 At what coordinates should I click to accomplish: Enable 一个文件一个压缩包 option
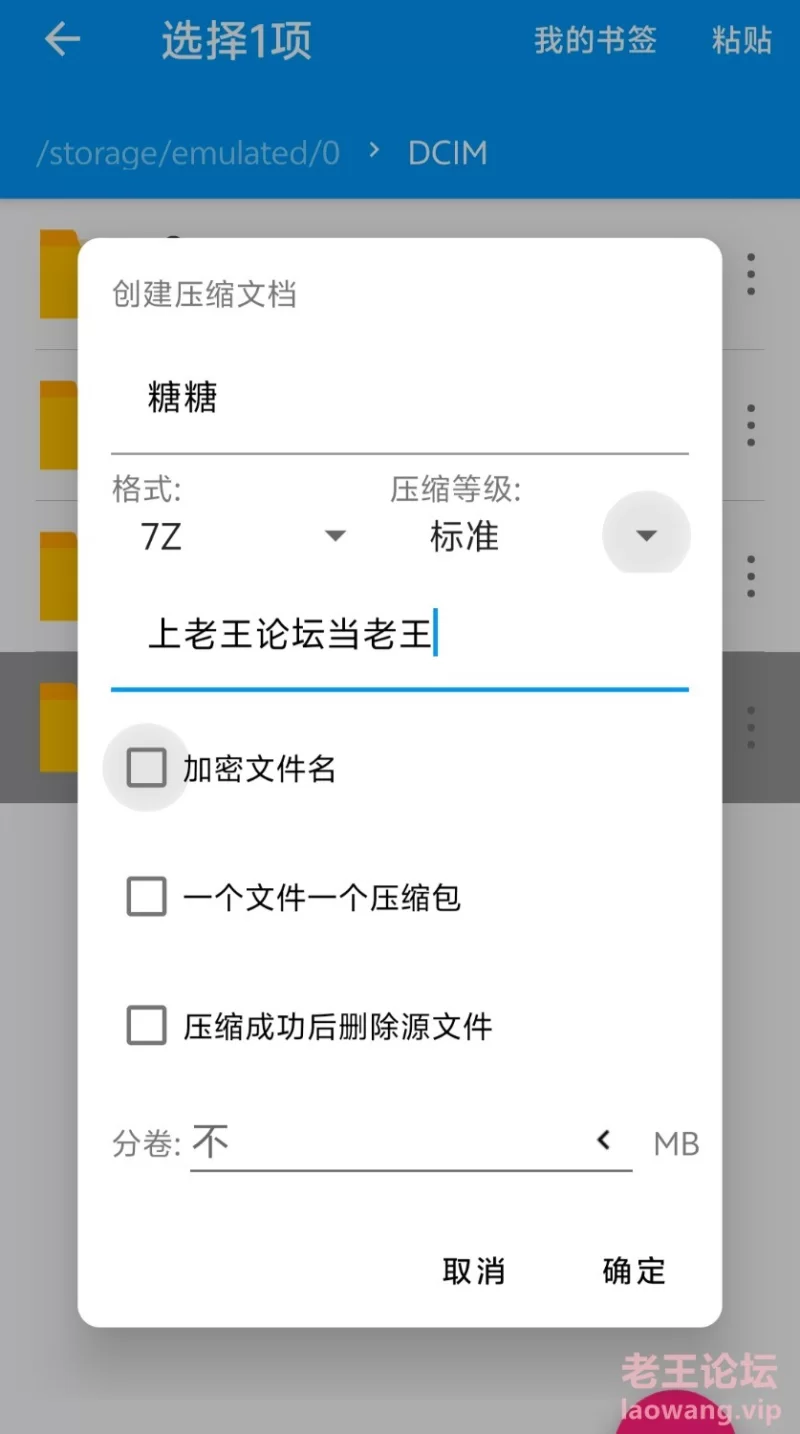click(x=146, y=897)
